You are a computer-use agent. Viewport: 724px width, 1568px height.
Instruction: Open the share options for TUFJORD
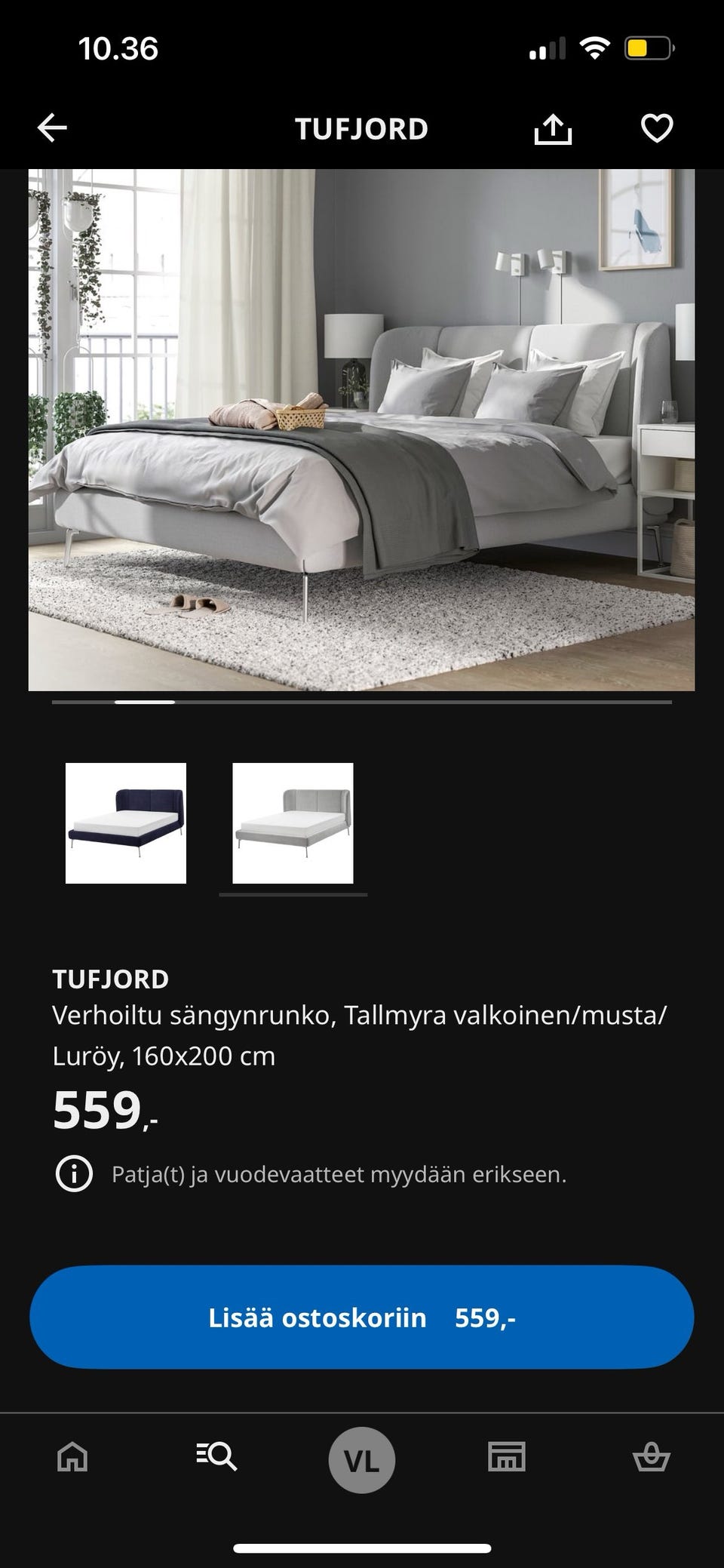pyautogui.click(x=554, y=128)
